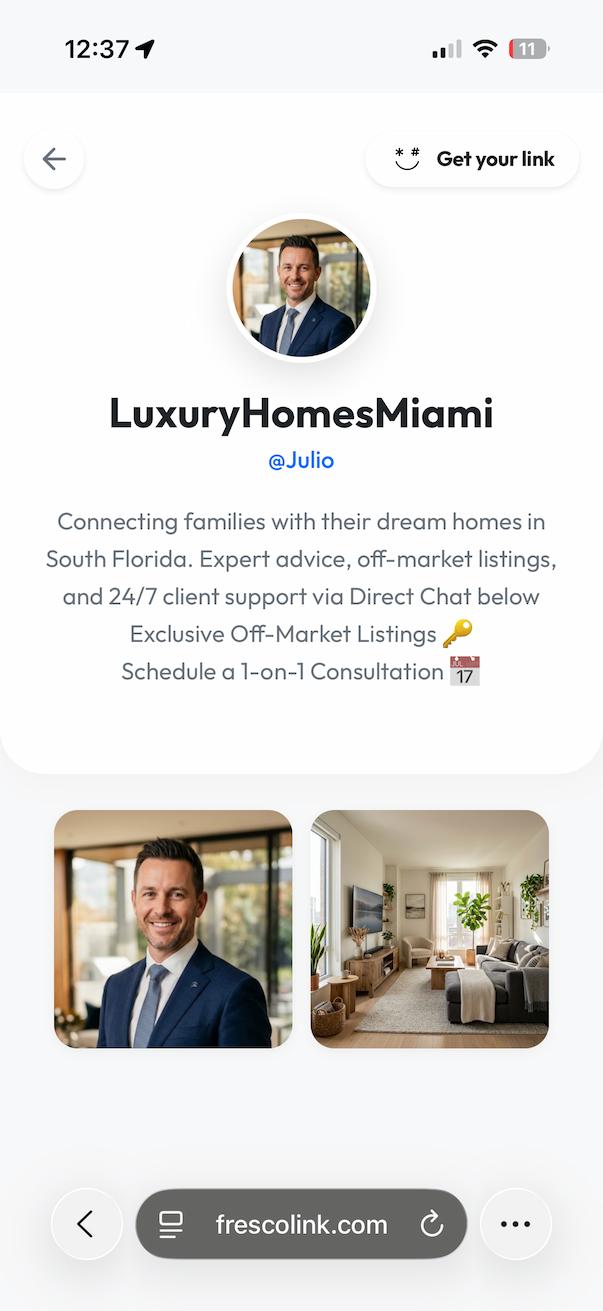Open the @Julio username link
The height and width of the screenshot is (1311, 603).
(x=301, y=461)
